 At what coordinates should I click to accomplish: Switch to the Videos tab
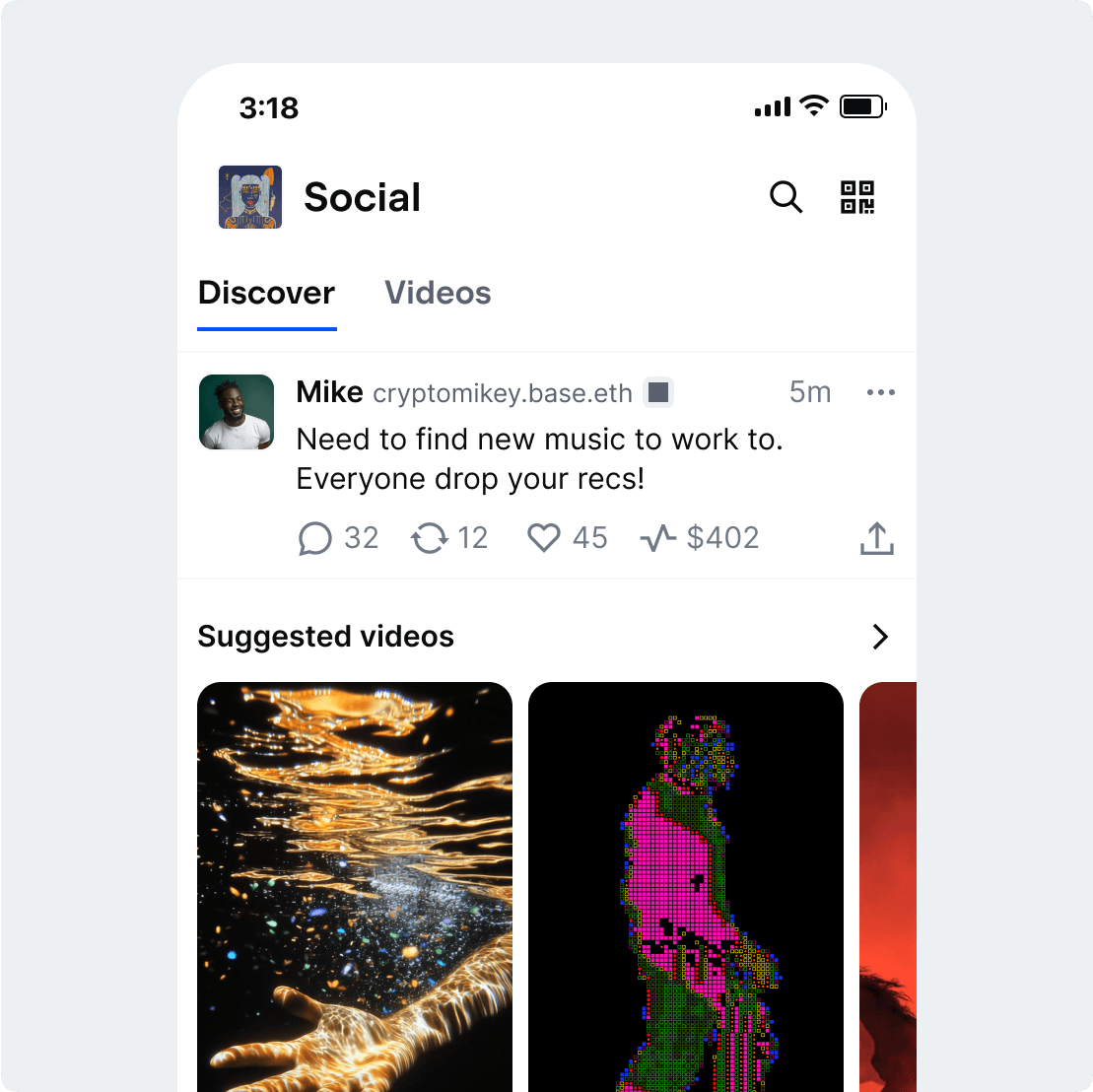438,293
